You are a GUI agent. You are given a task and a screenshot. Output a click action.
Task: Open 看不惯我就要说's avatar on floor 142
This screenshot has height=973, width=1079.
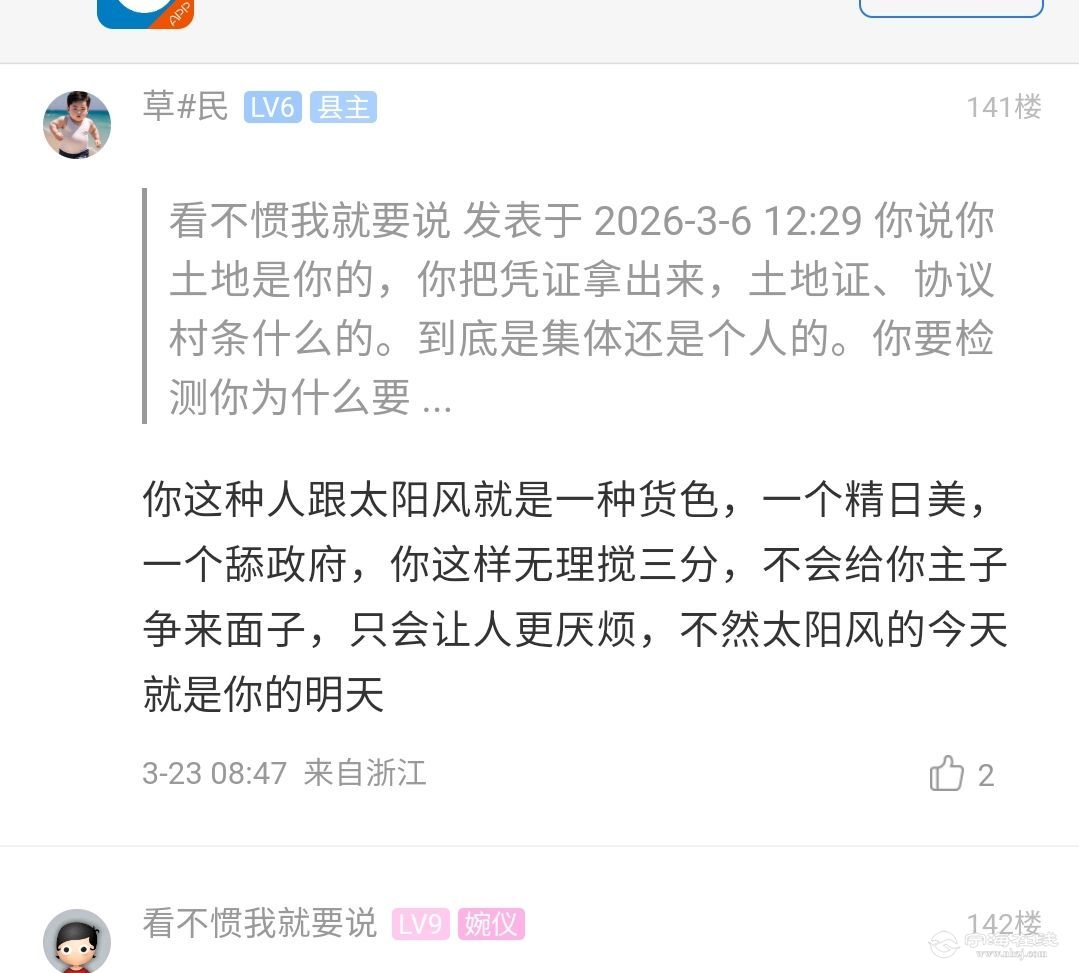[x=77, y=942]
